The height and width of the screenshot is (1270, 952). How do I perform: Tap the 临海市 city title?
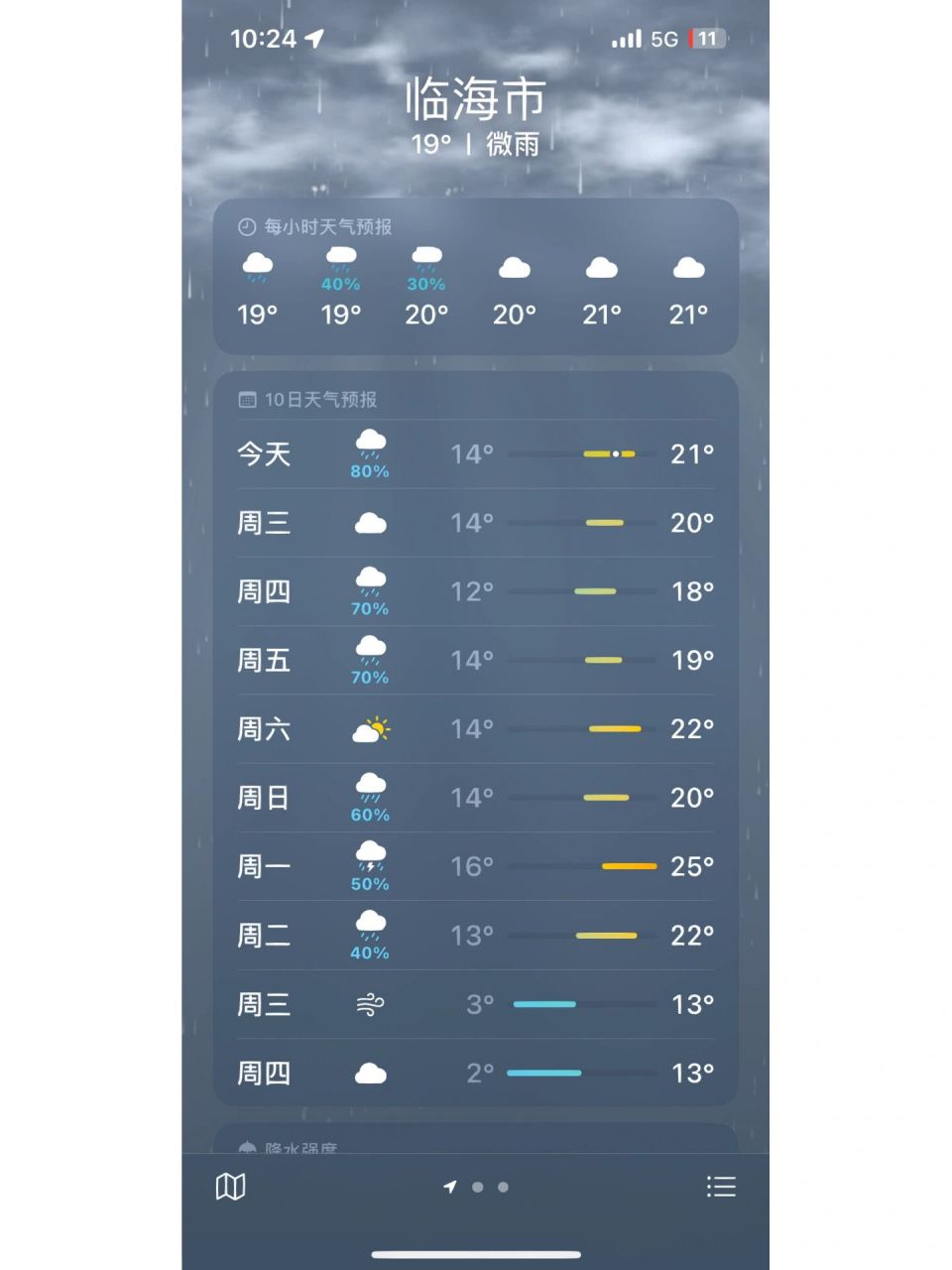coord(476,98)
